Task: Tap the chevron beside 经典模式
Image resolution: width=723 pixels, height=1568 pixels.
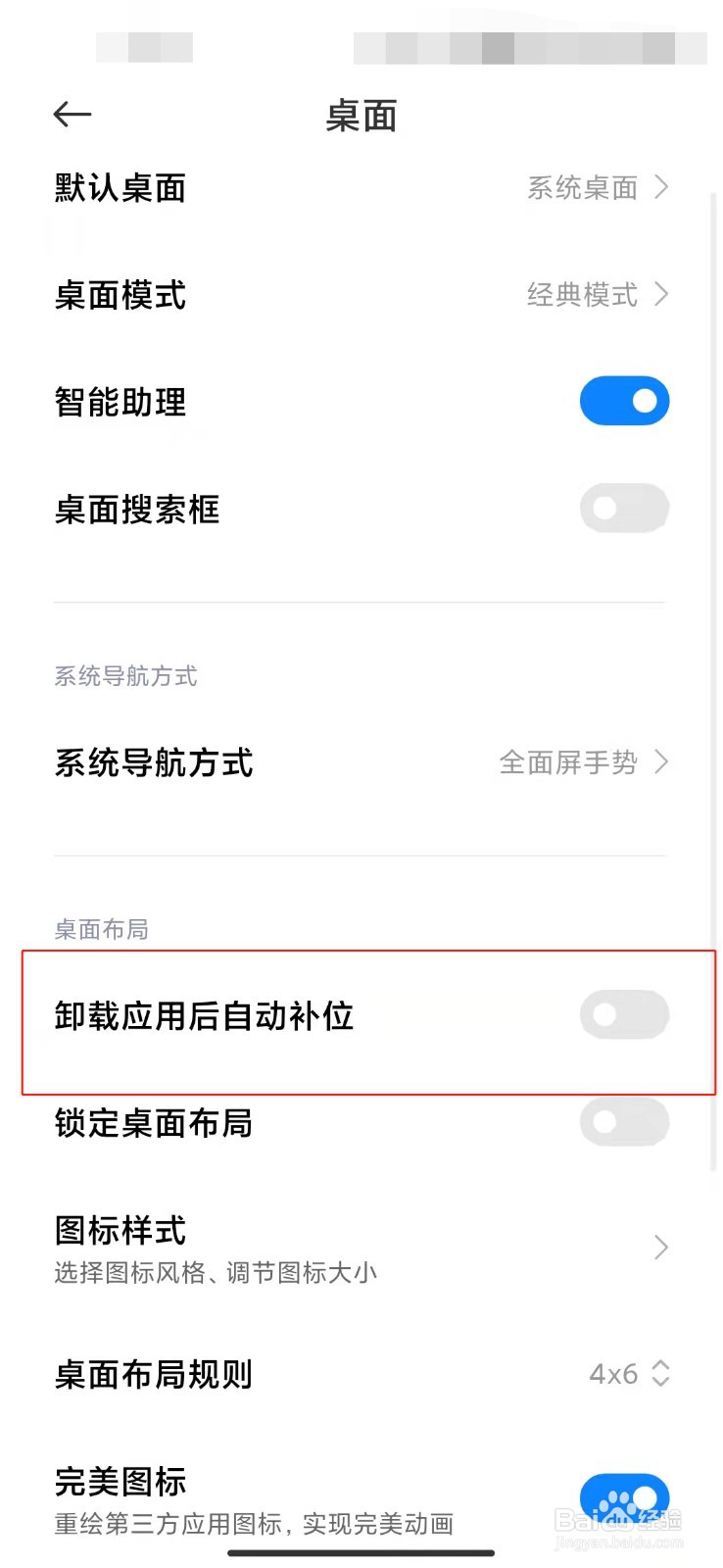Action: tap(662, 294)
